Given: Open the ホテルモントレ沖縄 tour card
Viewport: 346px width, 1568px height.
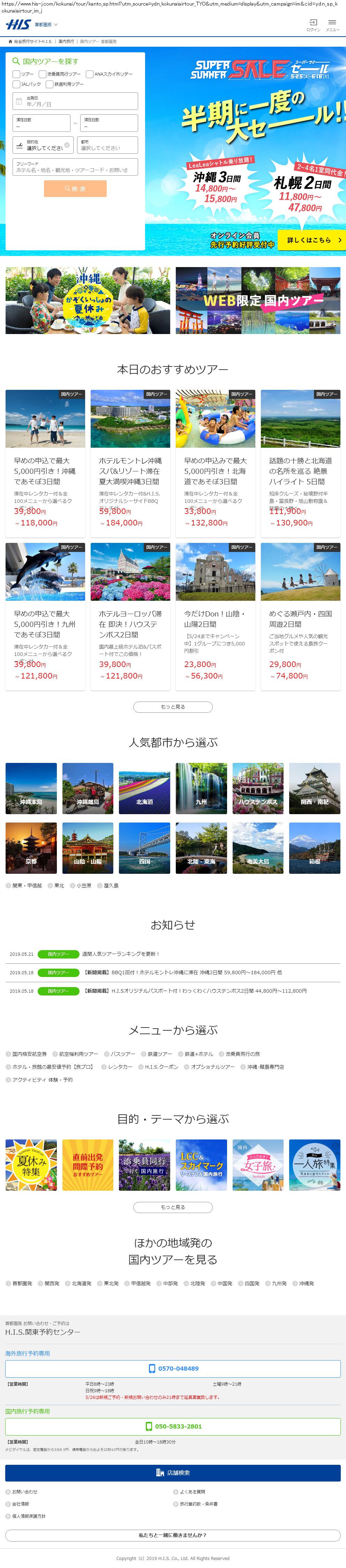Looking at the screenshot, I should coord(130,463).
